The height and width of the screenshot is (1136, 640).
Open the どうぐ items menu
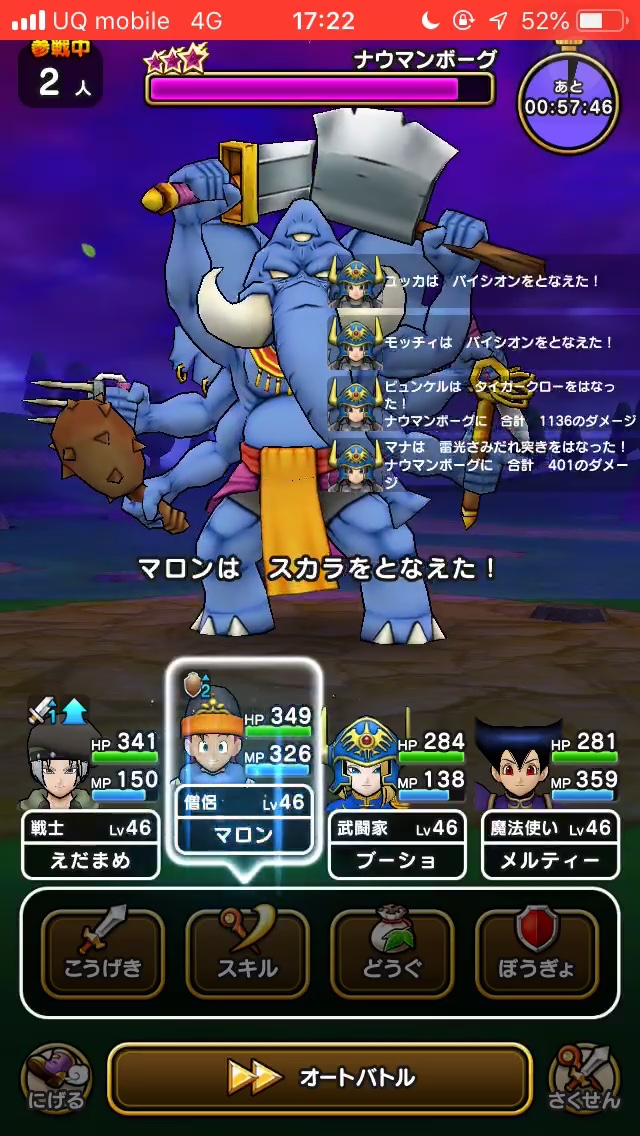(x=392, y=952)
